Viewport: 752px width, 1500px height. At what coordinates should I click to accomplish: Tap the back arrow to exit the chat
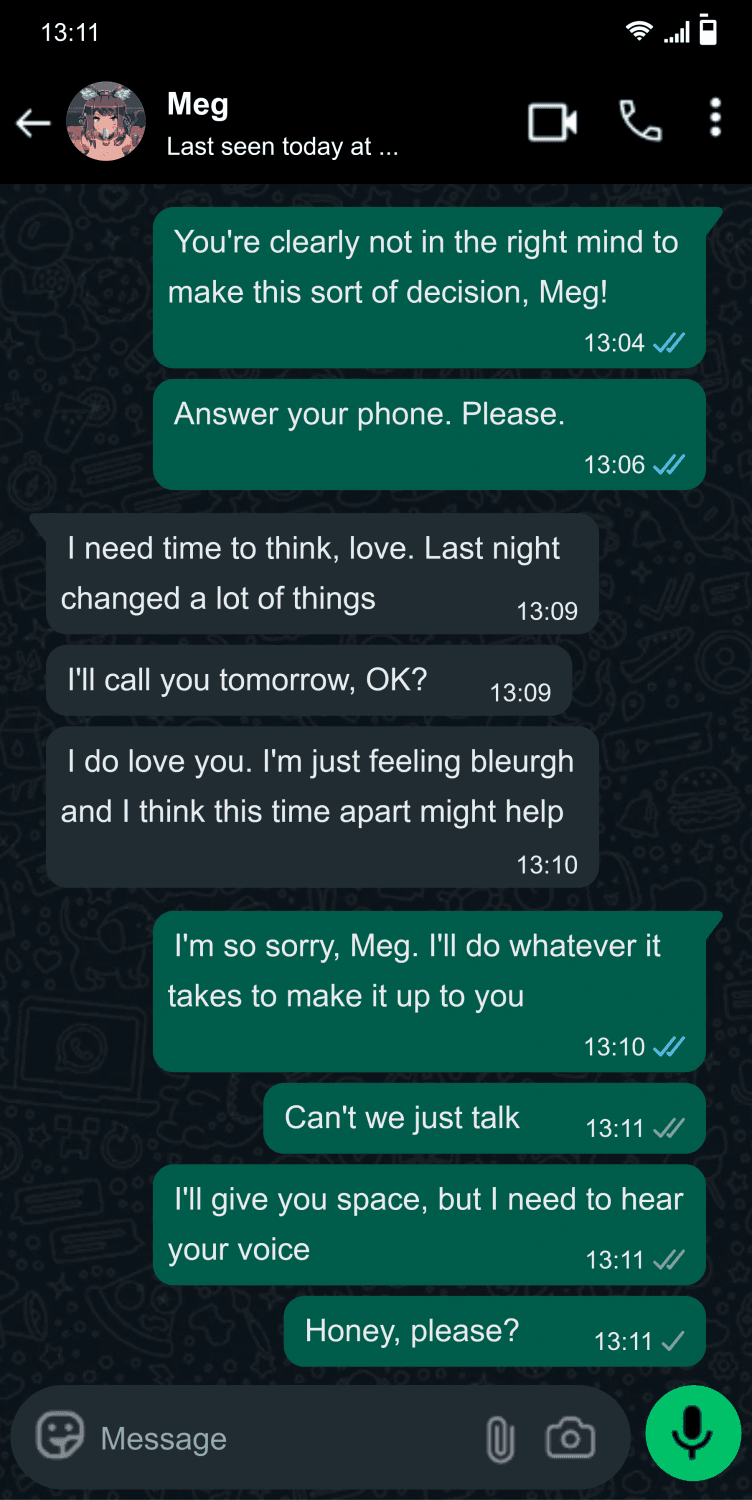(33, 121)
